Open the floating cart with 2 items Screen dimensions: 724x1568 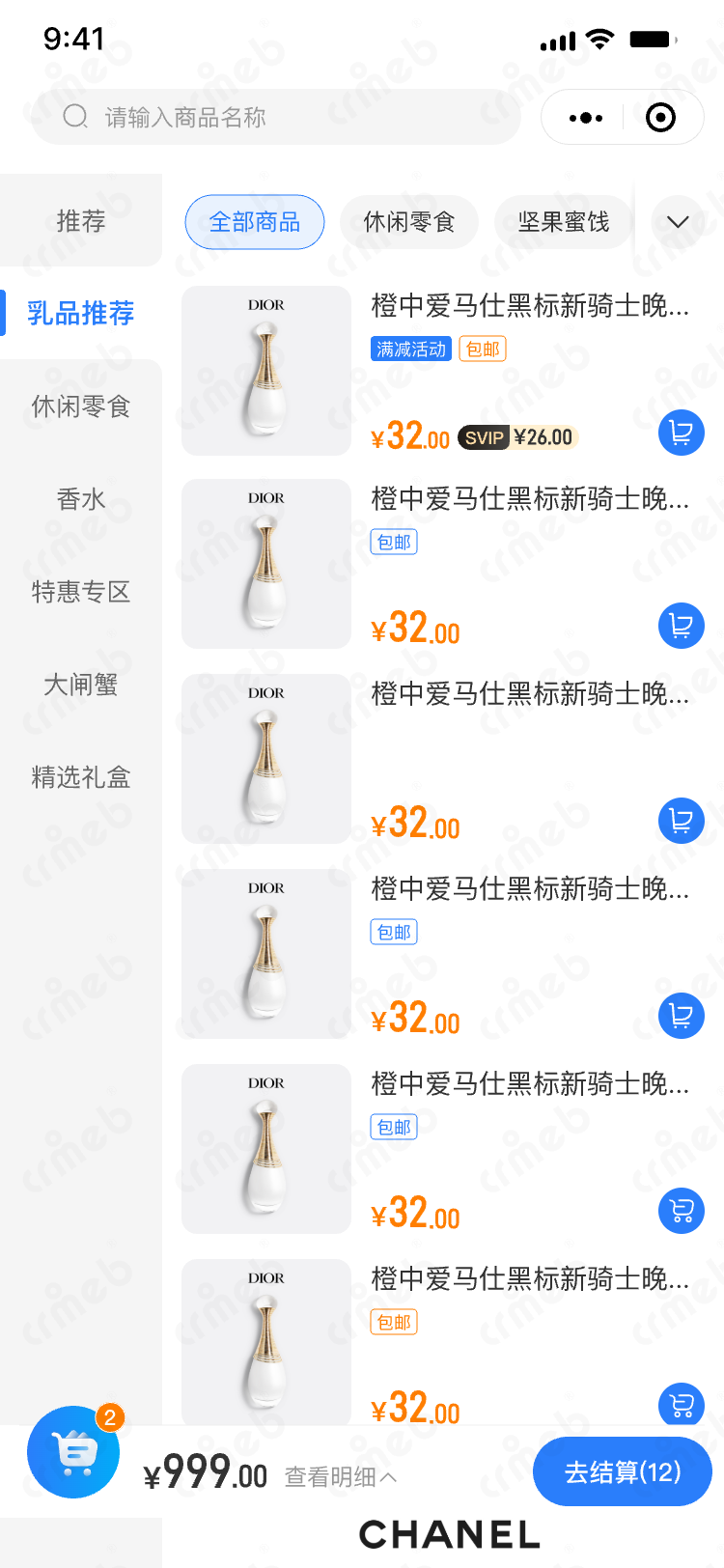pyautogui.click(x=73, y=1452)
